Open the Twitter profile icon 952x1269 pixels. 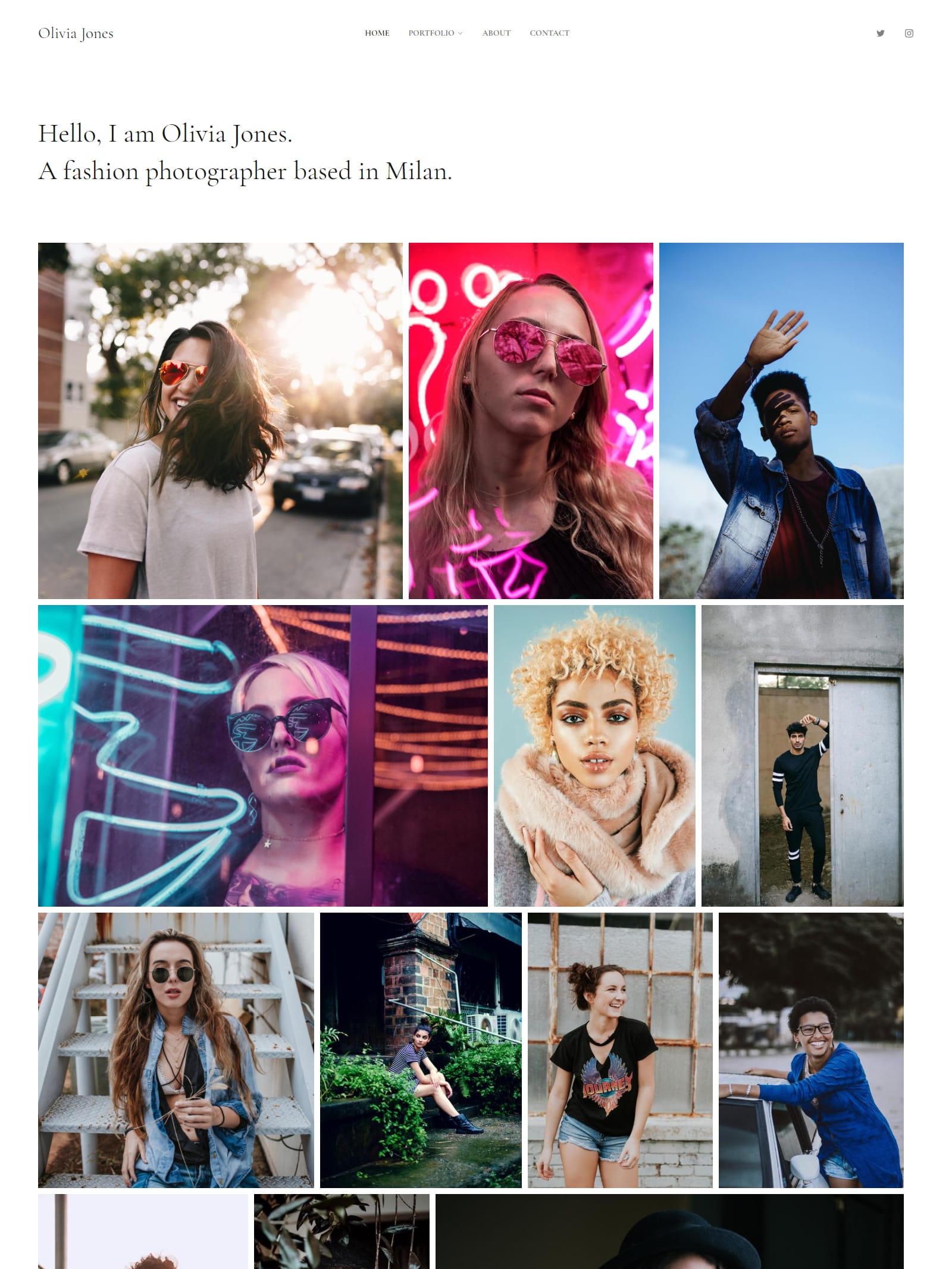click(880, 33)
